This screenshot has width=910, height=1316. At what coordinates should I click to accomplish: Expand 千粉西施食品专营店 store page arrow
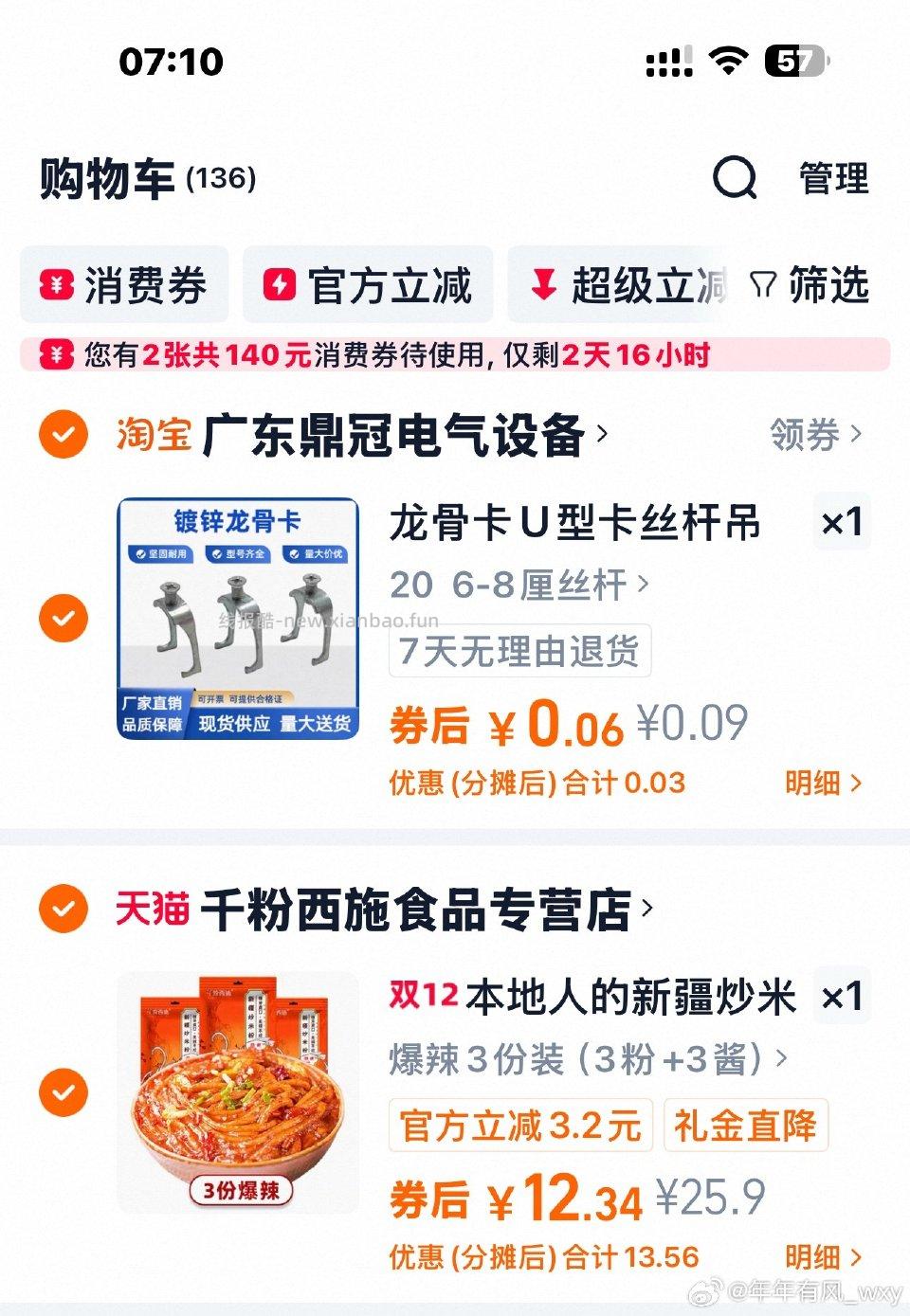649,907
